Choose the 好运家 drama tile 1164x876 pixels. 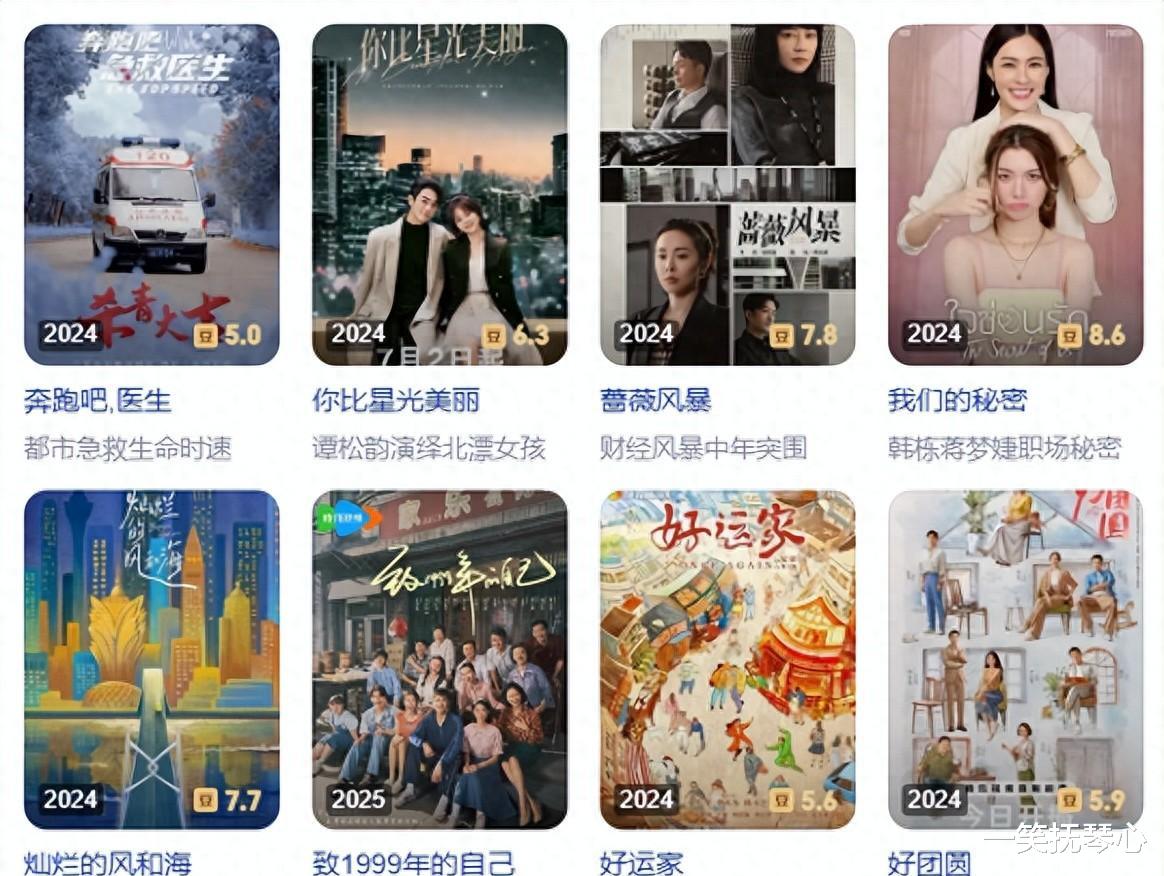coord(727,660)
